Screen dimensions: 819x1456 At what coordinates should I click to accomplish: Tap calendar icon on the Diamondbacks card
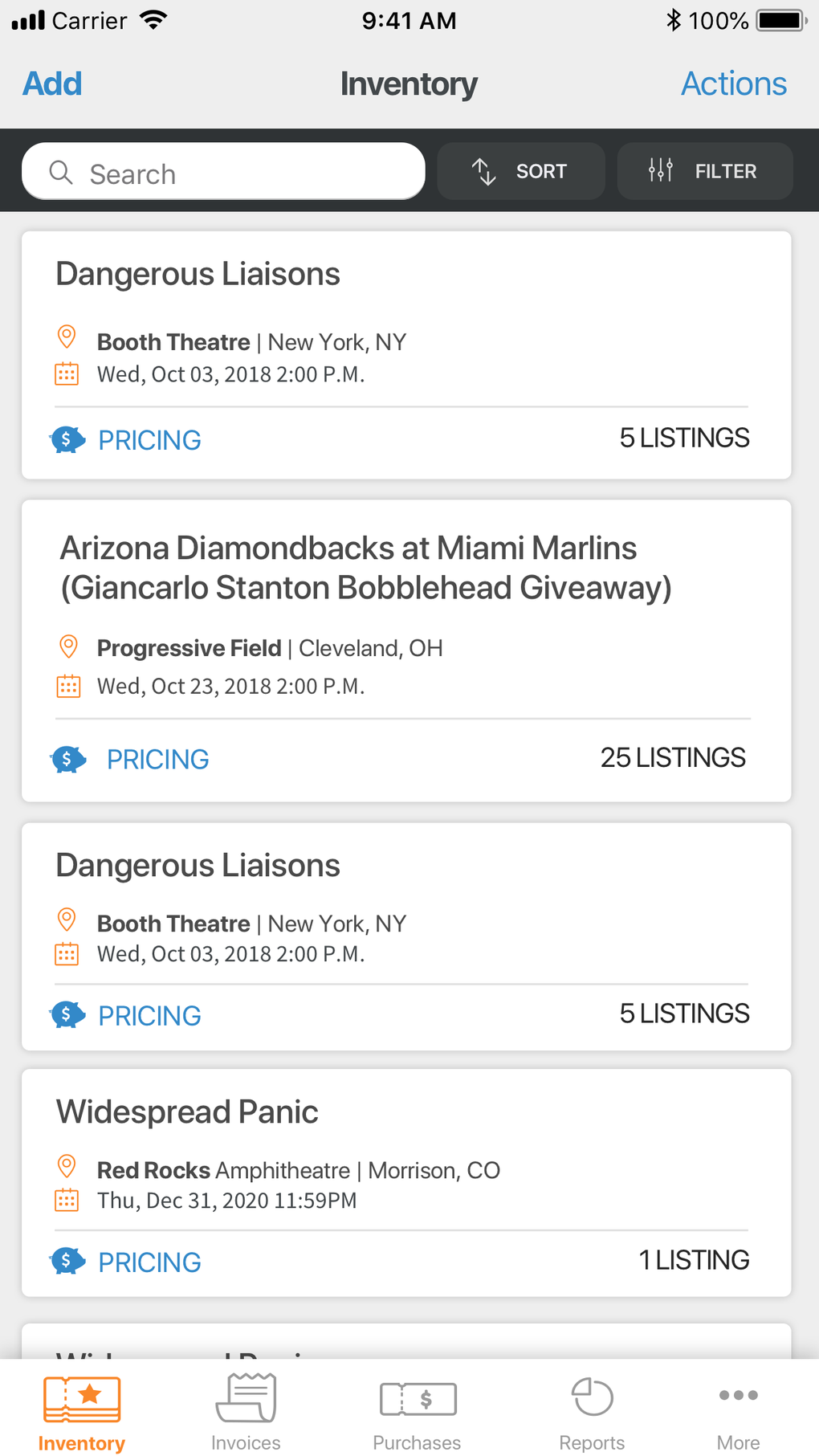pyautogui.click(x=69, y=685)
